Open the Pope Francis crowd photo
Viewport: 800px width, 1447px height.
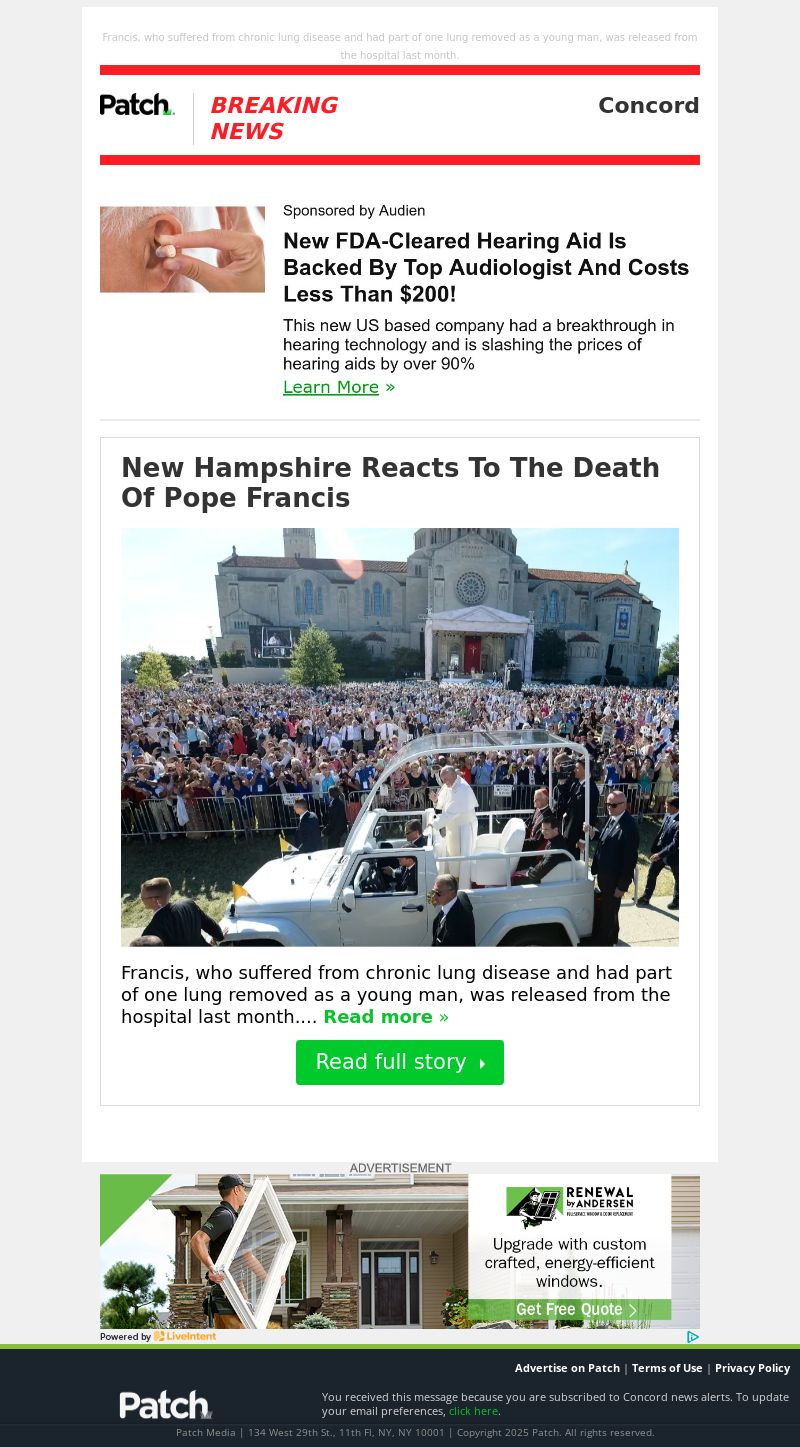[x=400, y=737]
